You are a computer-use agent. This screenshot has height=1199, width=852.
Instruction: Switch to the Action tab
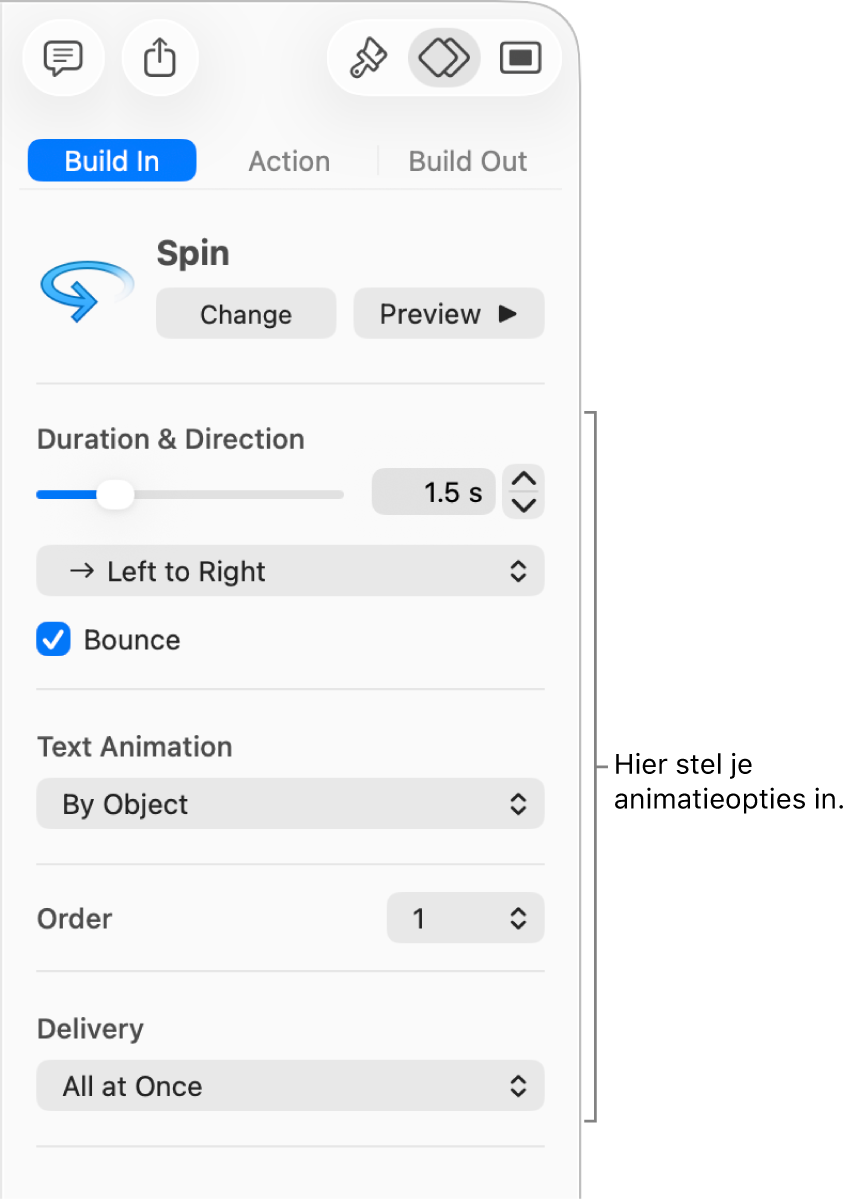[289, 161]
